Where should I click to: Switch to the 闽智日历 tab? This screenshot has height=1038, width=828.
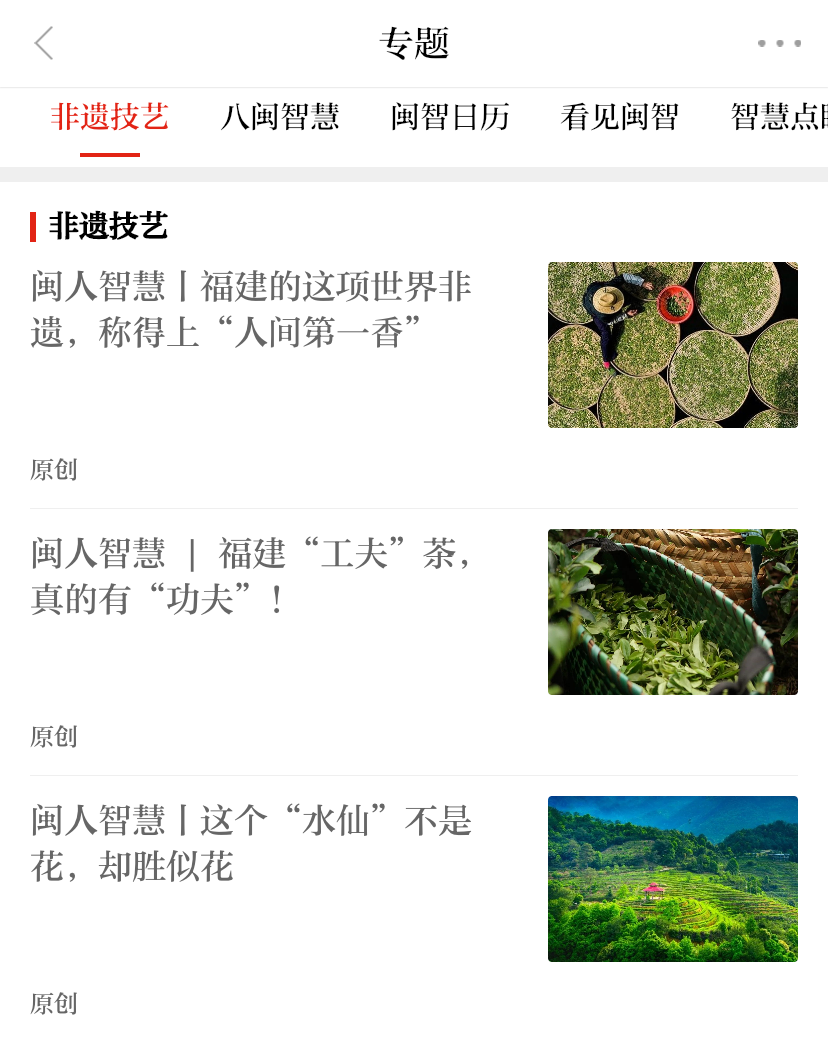(450, 117)
